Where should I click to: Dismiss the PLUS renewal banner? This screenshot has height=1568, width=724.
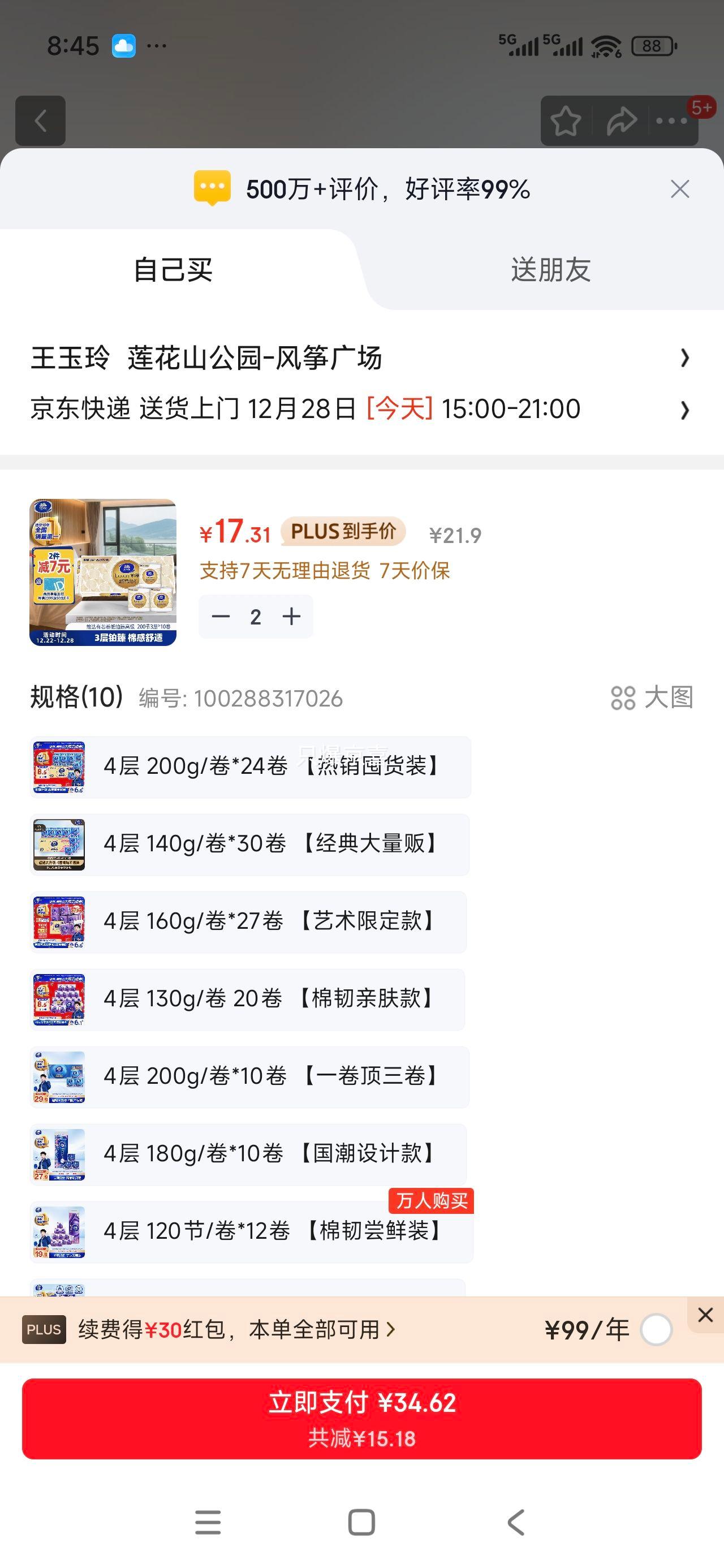(x=705, y=1315)
